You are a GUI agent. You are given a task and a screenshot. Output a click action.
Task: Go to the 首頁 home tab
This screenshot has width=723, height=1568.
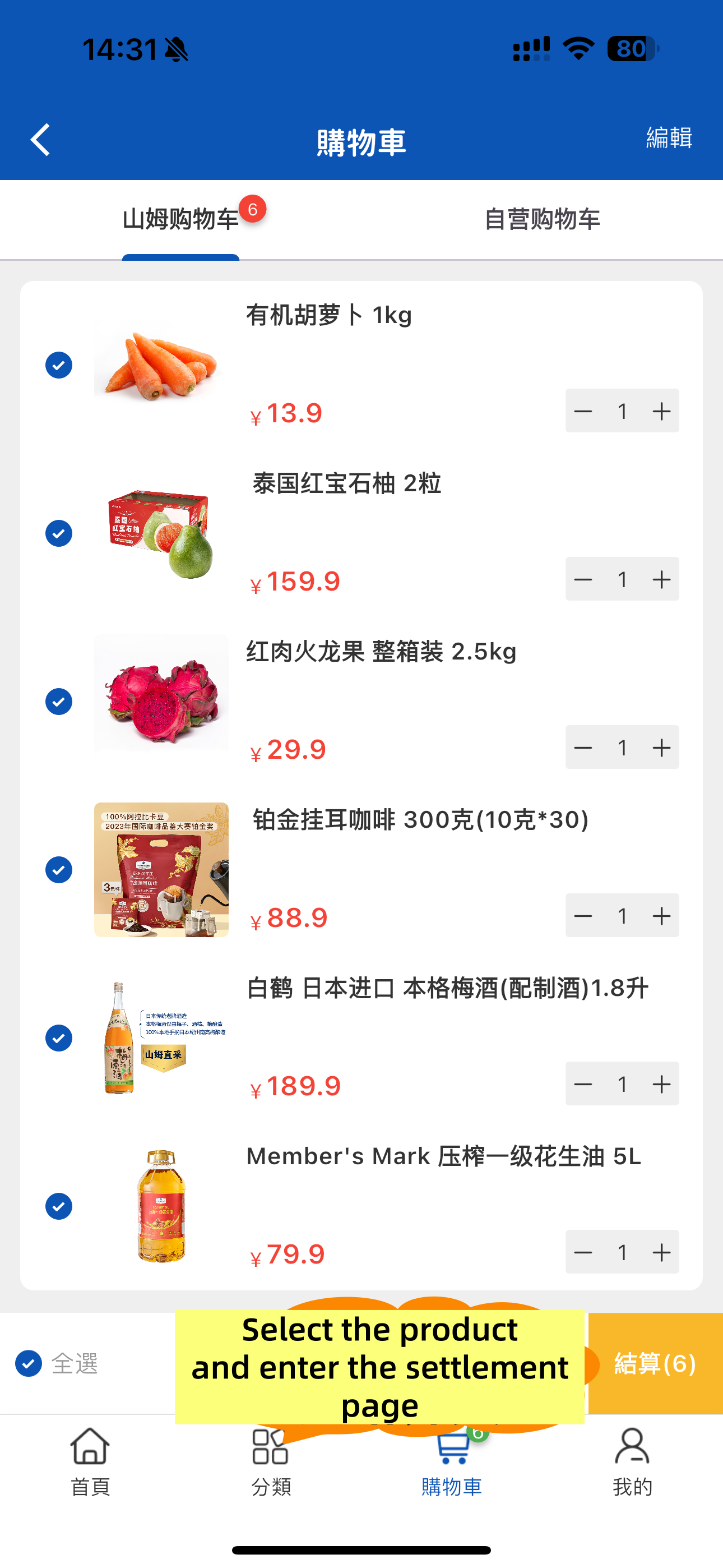(90, 1461)
